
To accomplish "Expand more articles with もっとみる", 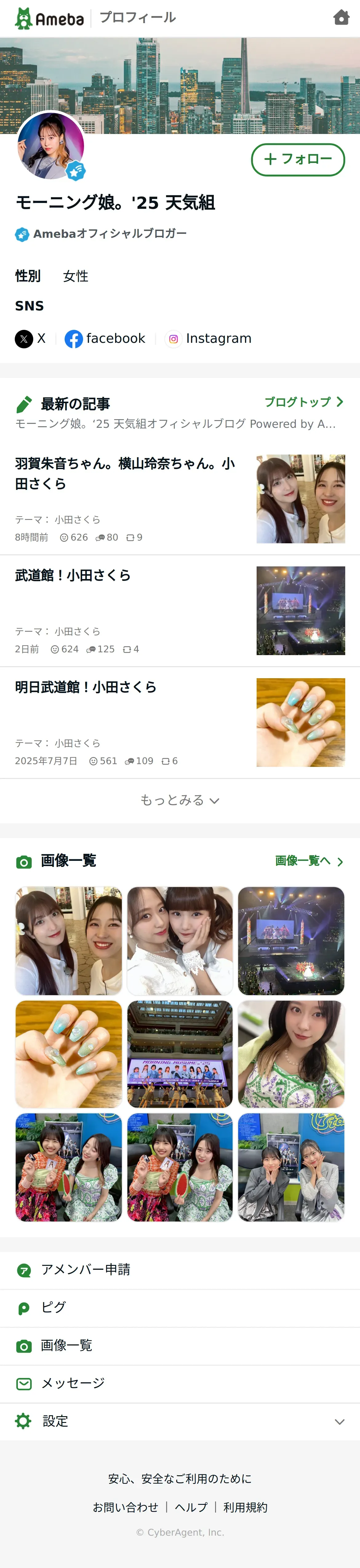I will point(179,800).
